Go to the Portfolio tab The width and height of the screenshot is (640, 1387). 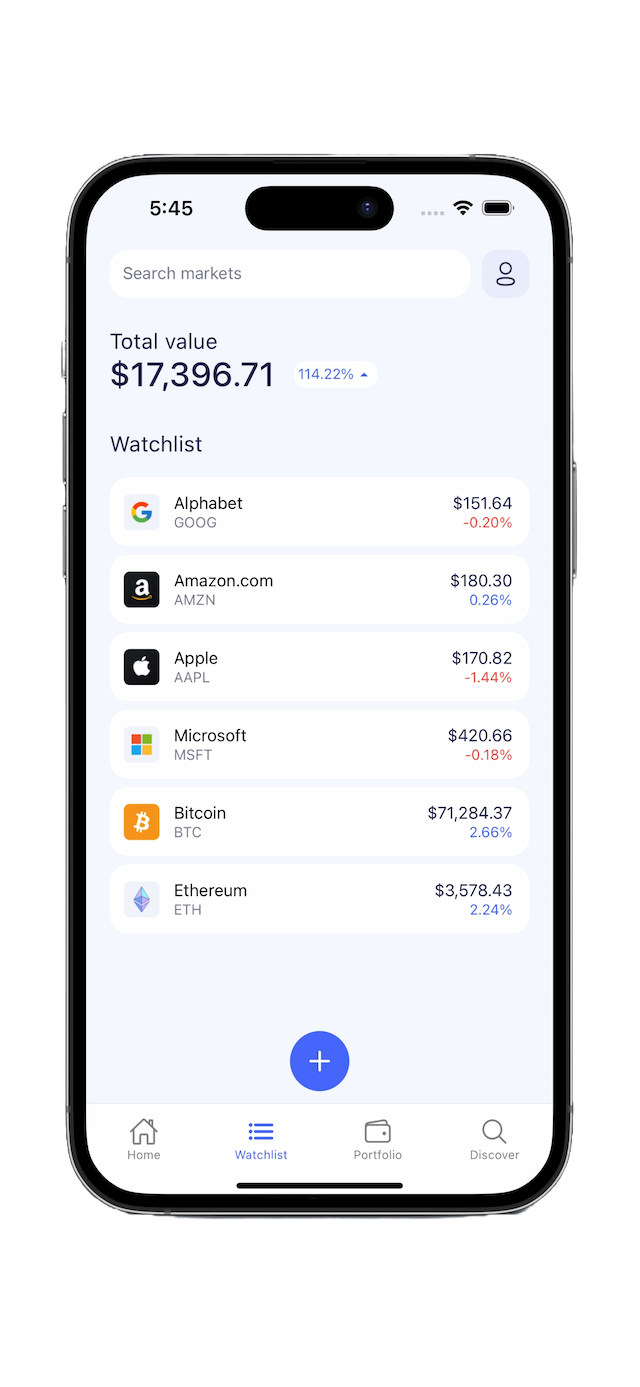pyautogui.click(x=378, y=1140)
